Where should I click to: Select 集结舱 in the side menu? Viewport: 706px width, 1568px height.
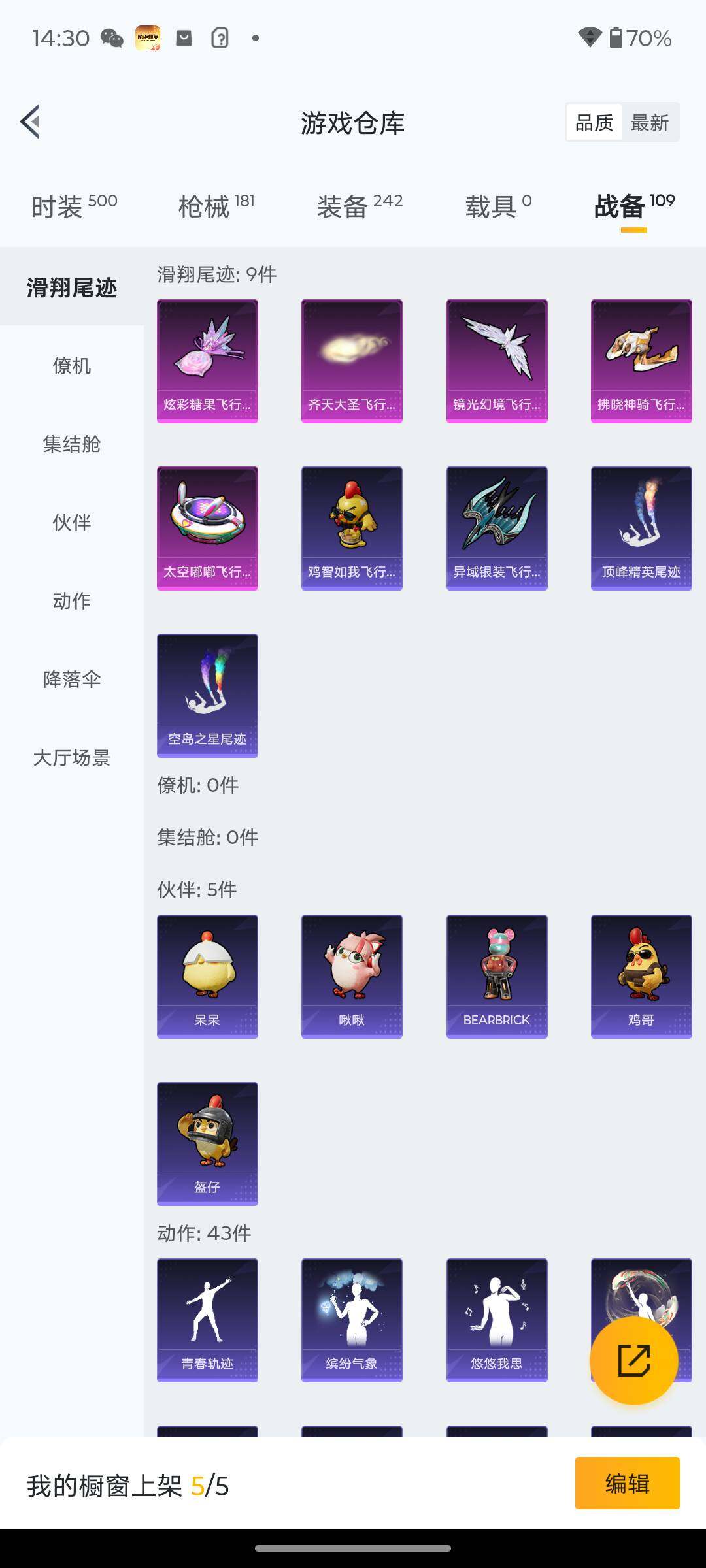72,444
